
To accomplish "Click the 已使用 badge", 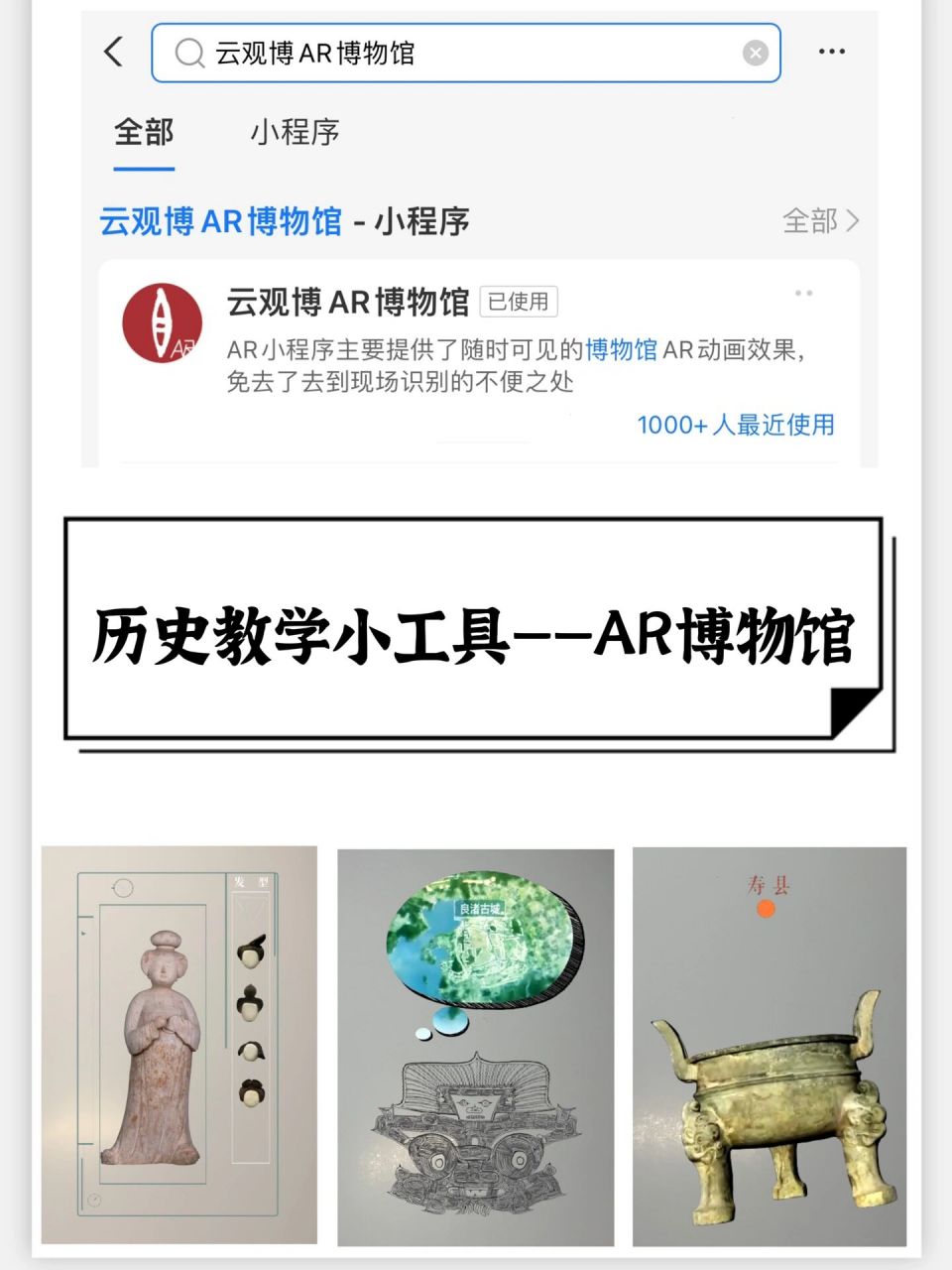I will point(518,302).
